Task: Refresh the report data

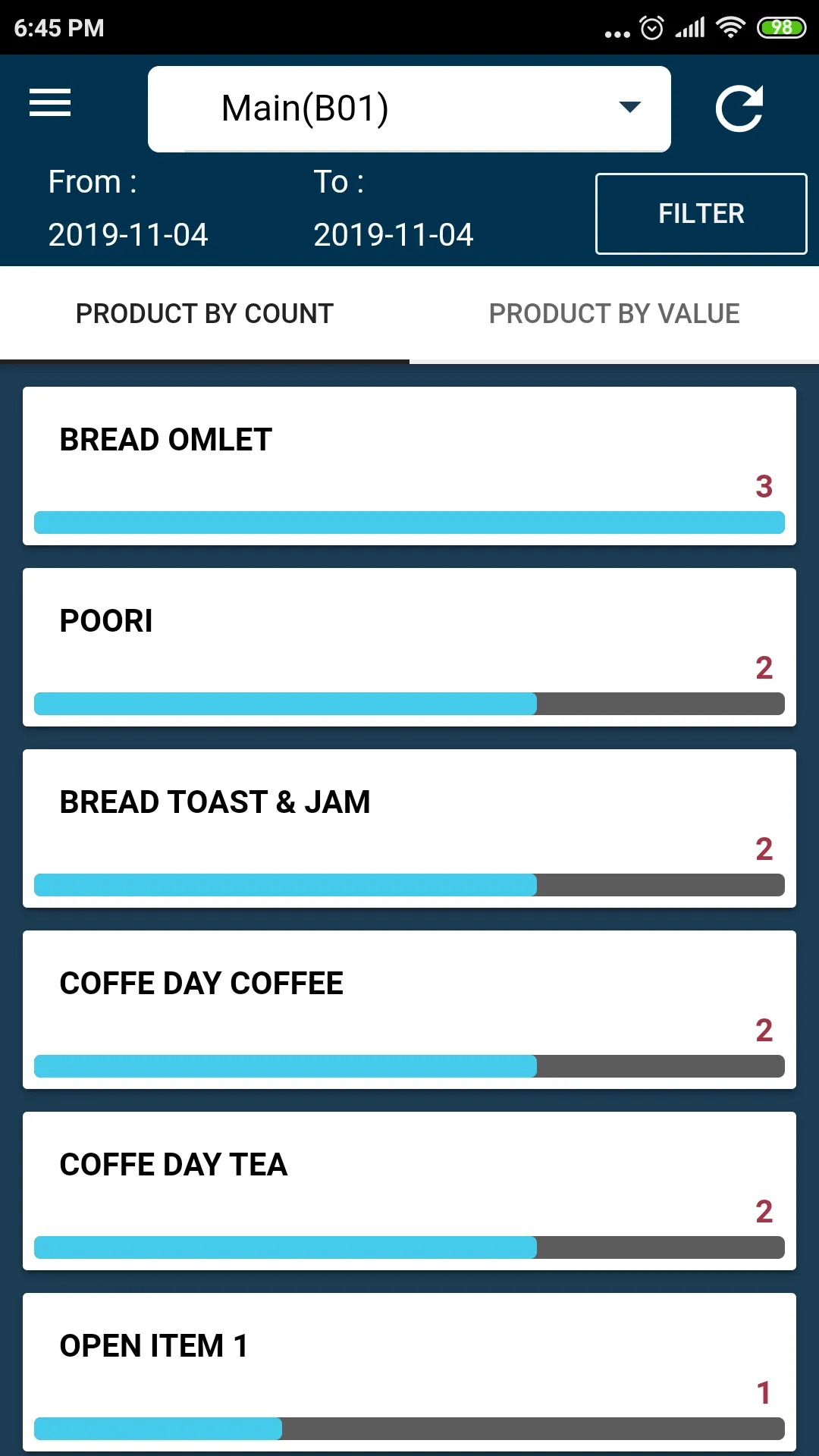Action: tap(739, 109)
